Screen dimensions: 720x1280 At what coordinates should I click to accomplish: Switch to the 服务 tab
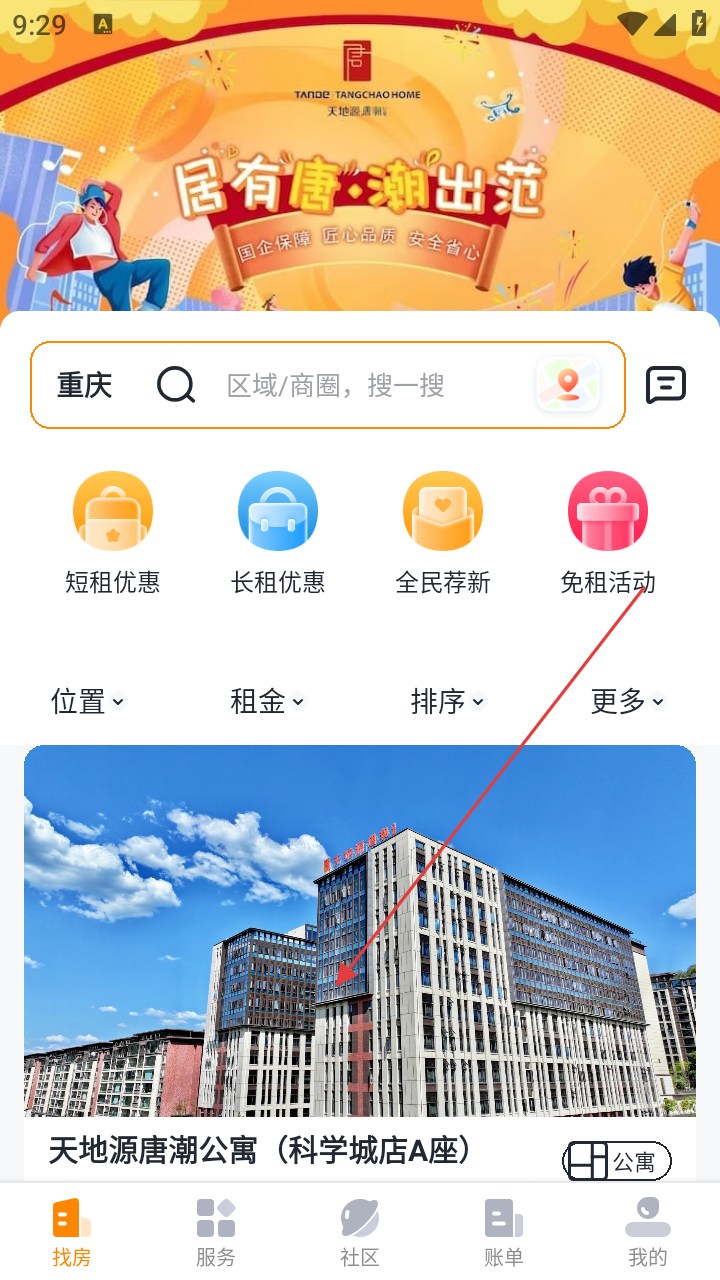(216, 1232)
